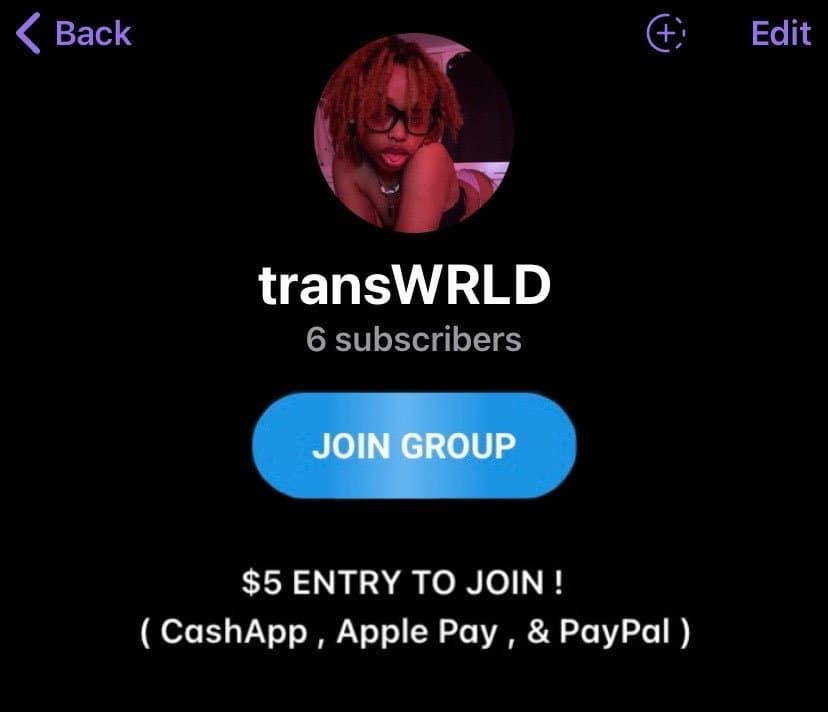The image size is (828, 712).
Task: Open Edit for transWRLD channel
Action: (x=780, y=33)
